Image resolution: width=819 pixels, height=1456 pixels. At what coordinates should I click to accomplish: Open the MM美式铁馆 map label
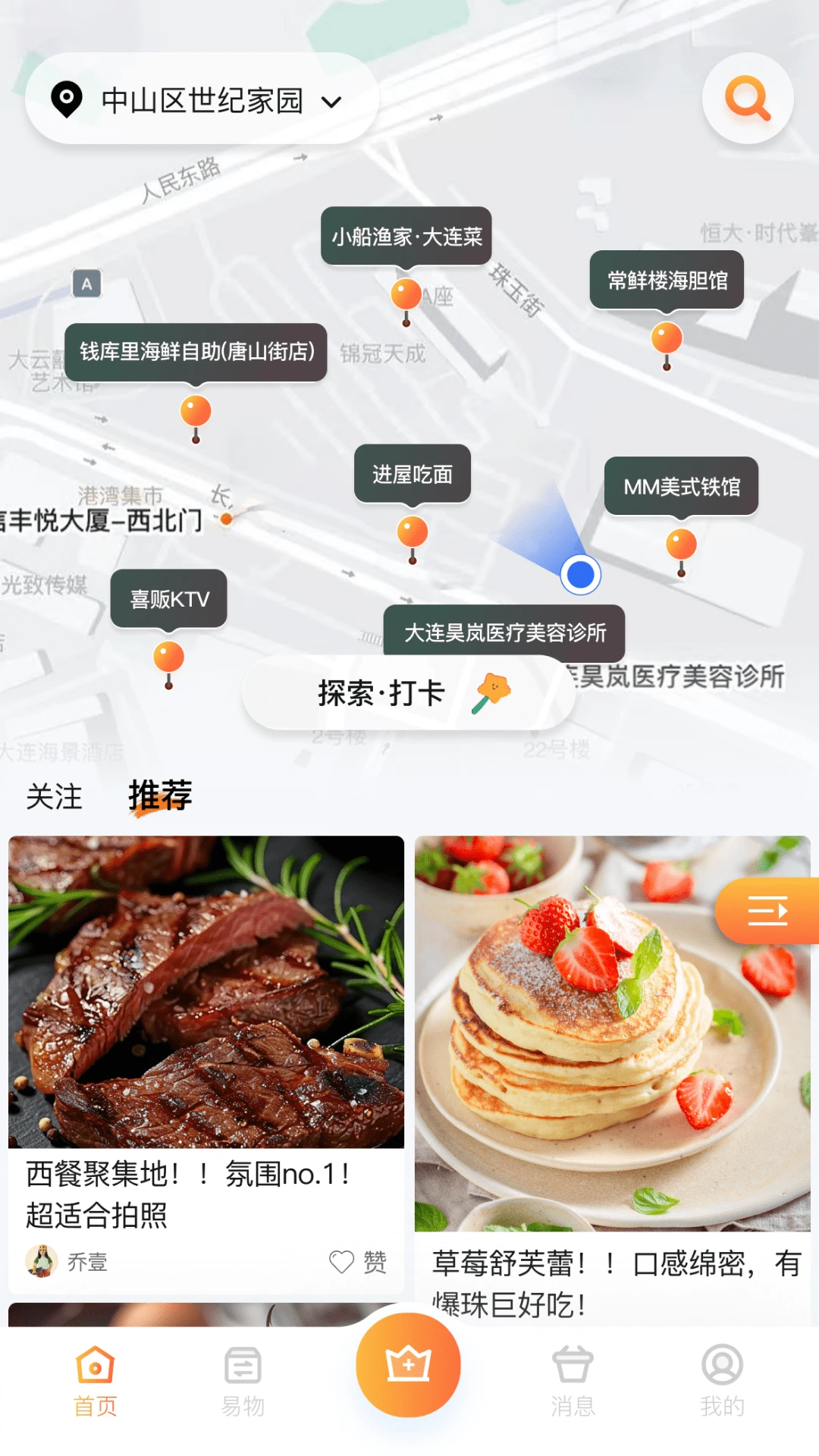pyautogui.click(x=680, y=486)
